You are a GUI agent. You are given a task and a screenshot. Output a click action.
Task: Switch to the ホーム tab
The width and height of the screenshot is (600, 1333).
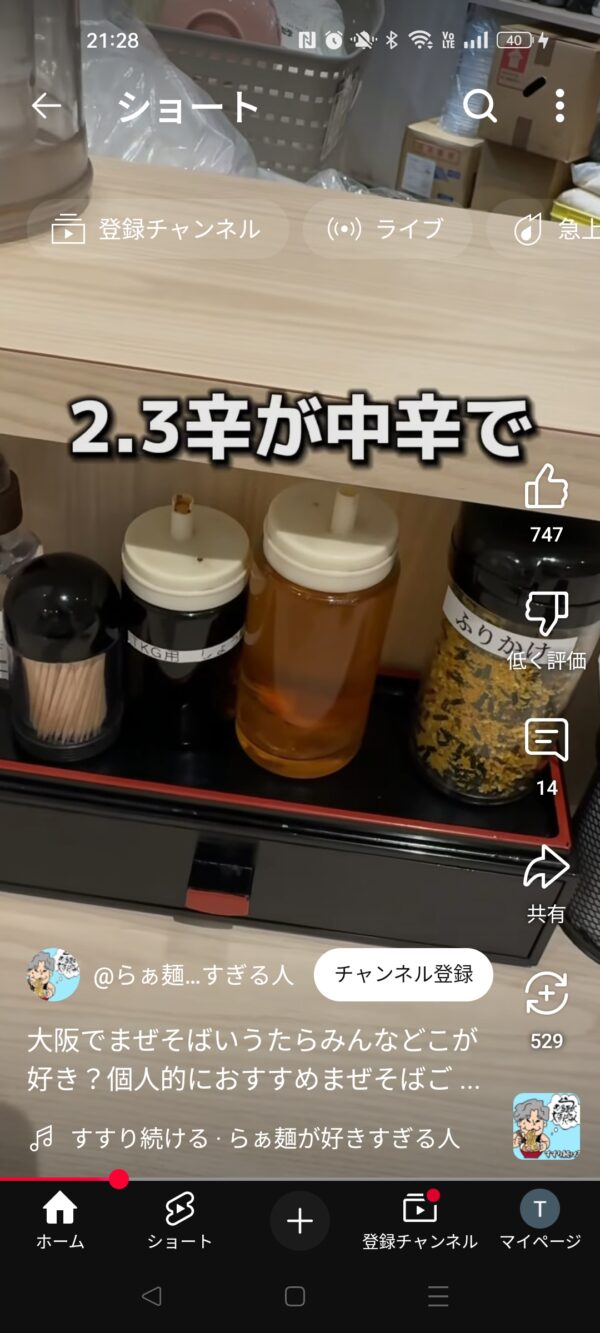point(60,1222)
